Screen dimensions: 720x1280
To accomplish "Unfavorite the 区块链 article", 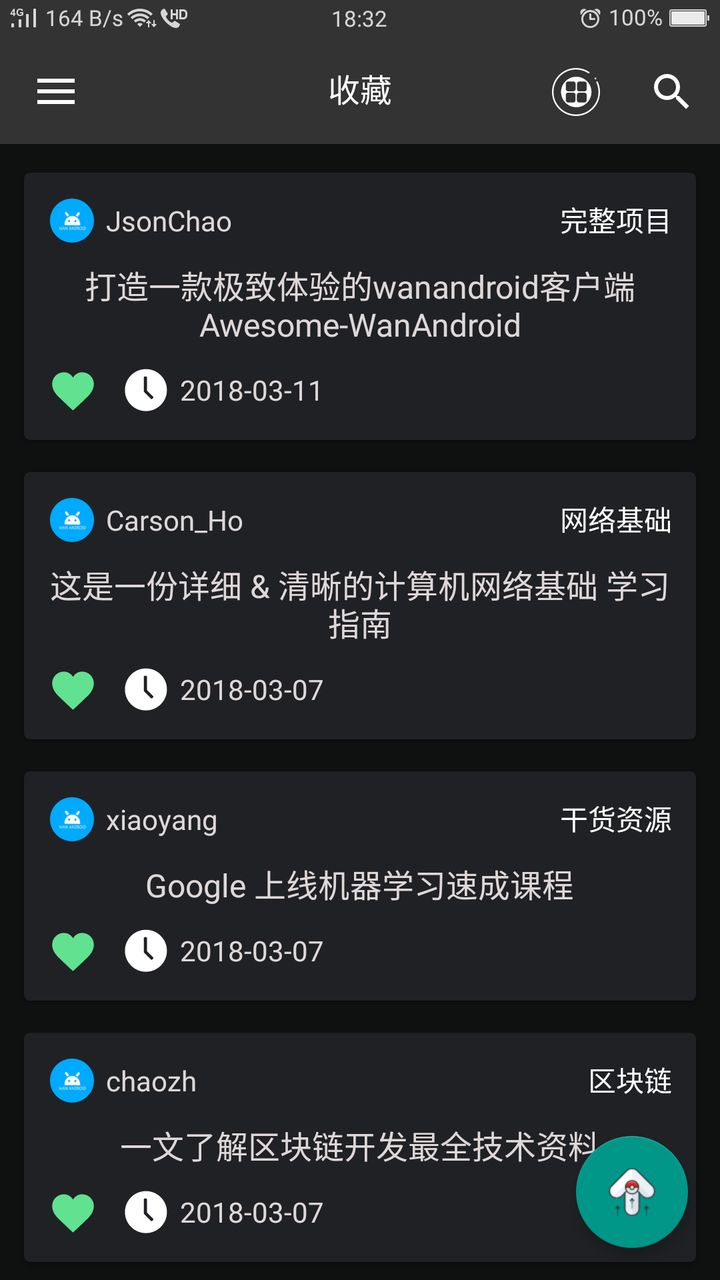I will click(72, 1213).
